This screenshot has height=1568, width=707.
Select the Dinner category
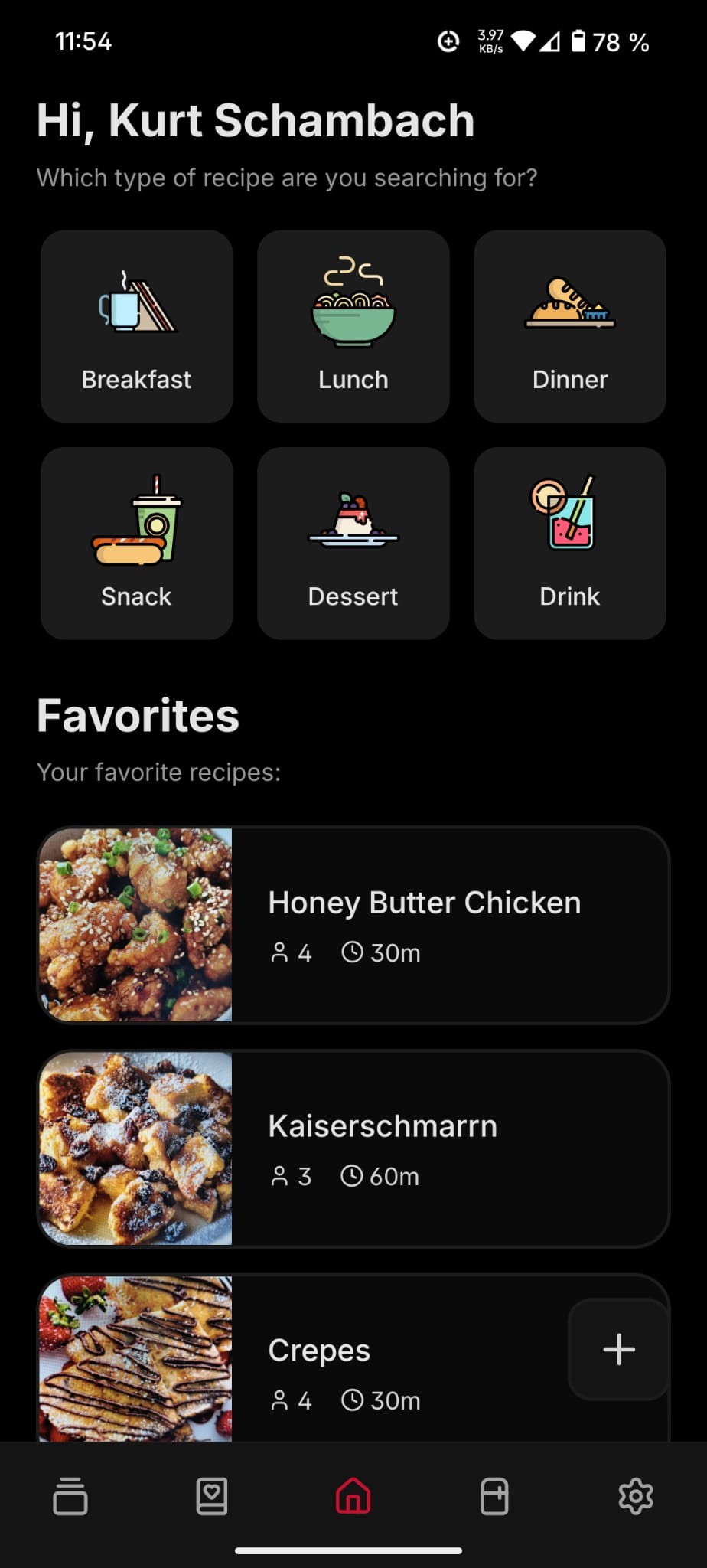[x=569, y=326]
